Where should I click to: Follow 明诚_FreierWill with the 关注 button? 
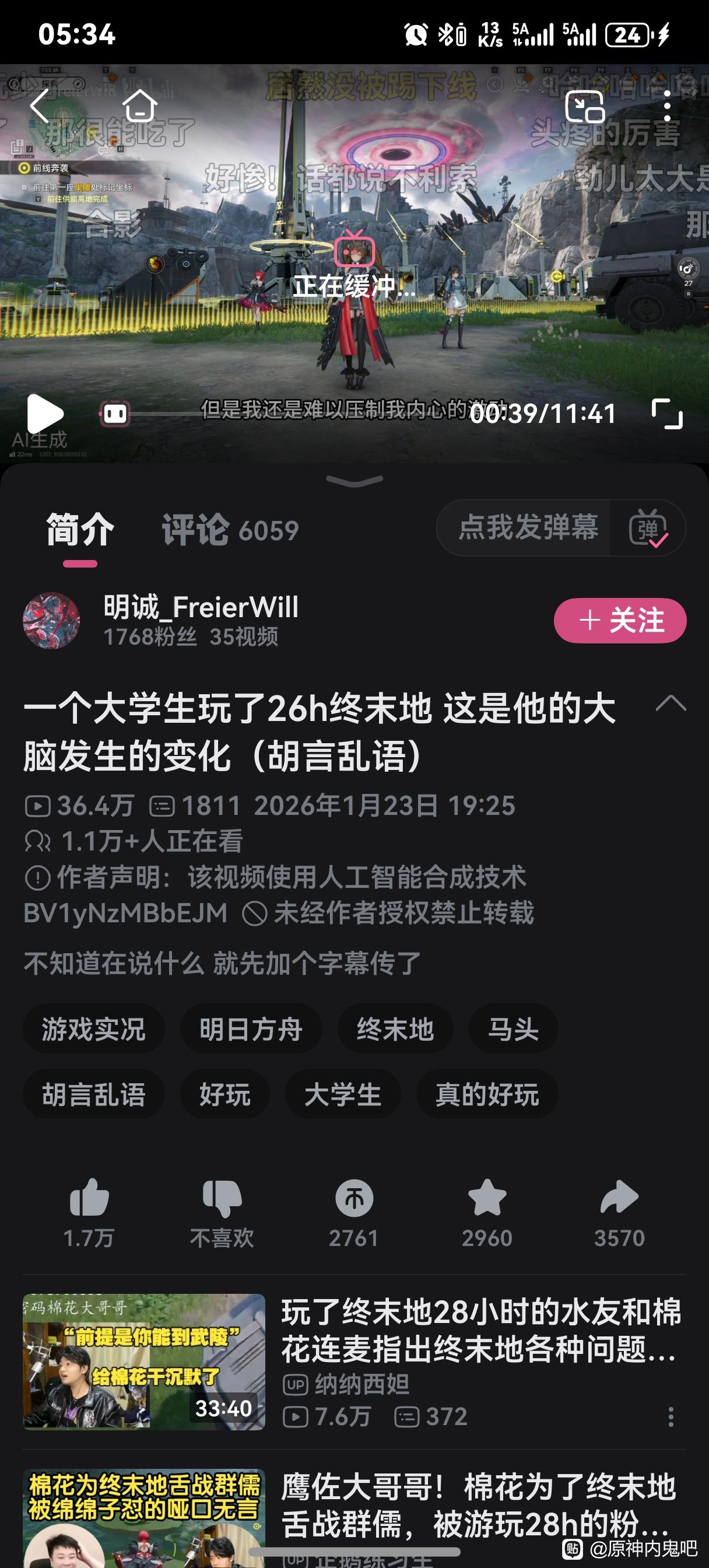pos(620,620)
